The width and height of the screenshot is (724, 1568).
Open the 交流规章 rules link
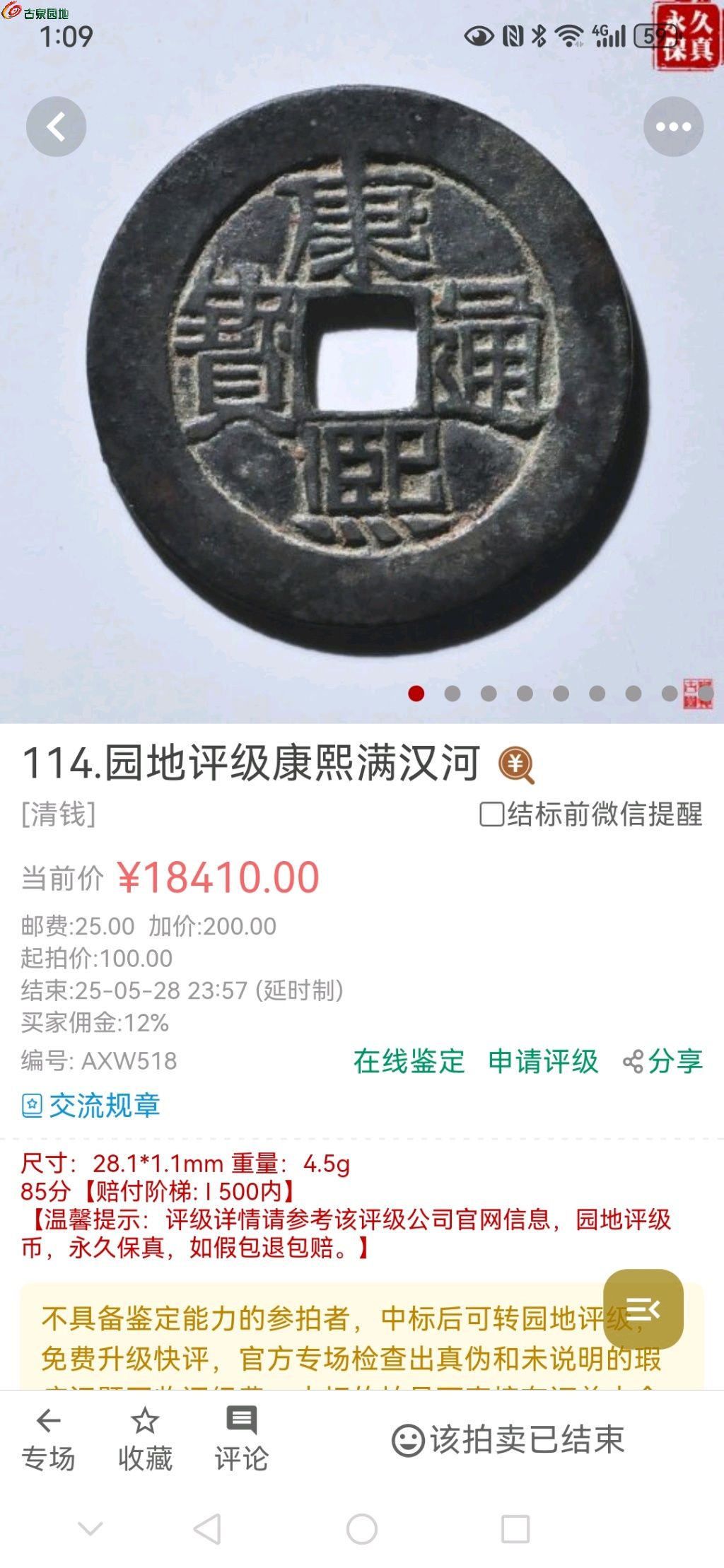[91, 1106]
